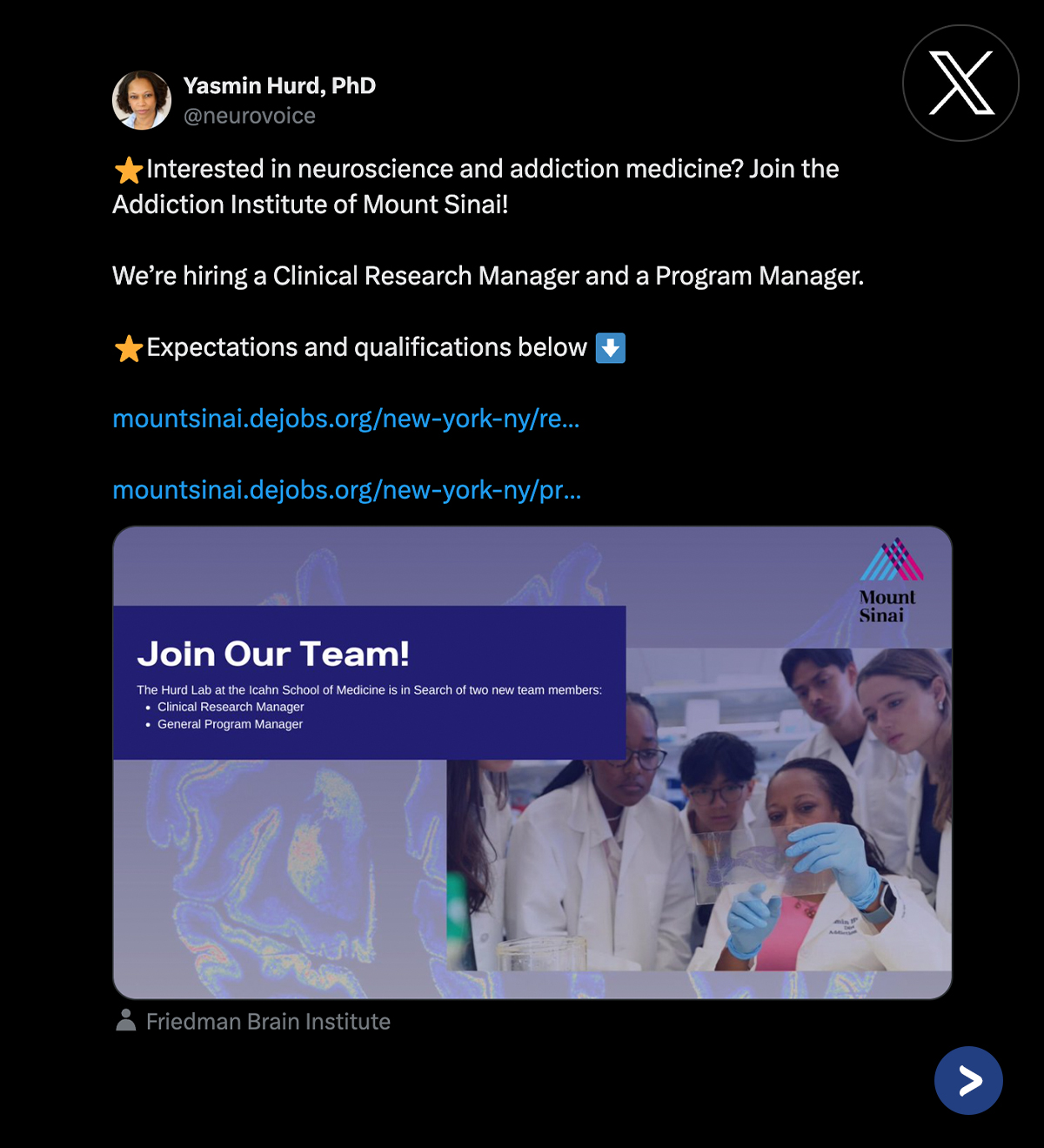The height and width of the screenshot is (1148, 1044).
Task: Open the tagged Friedman Brain Institute account
Action: pos(267,1021)
